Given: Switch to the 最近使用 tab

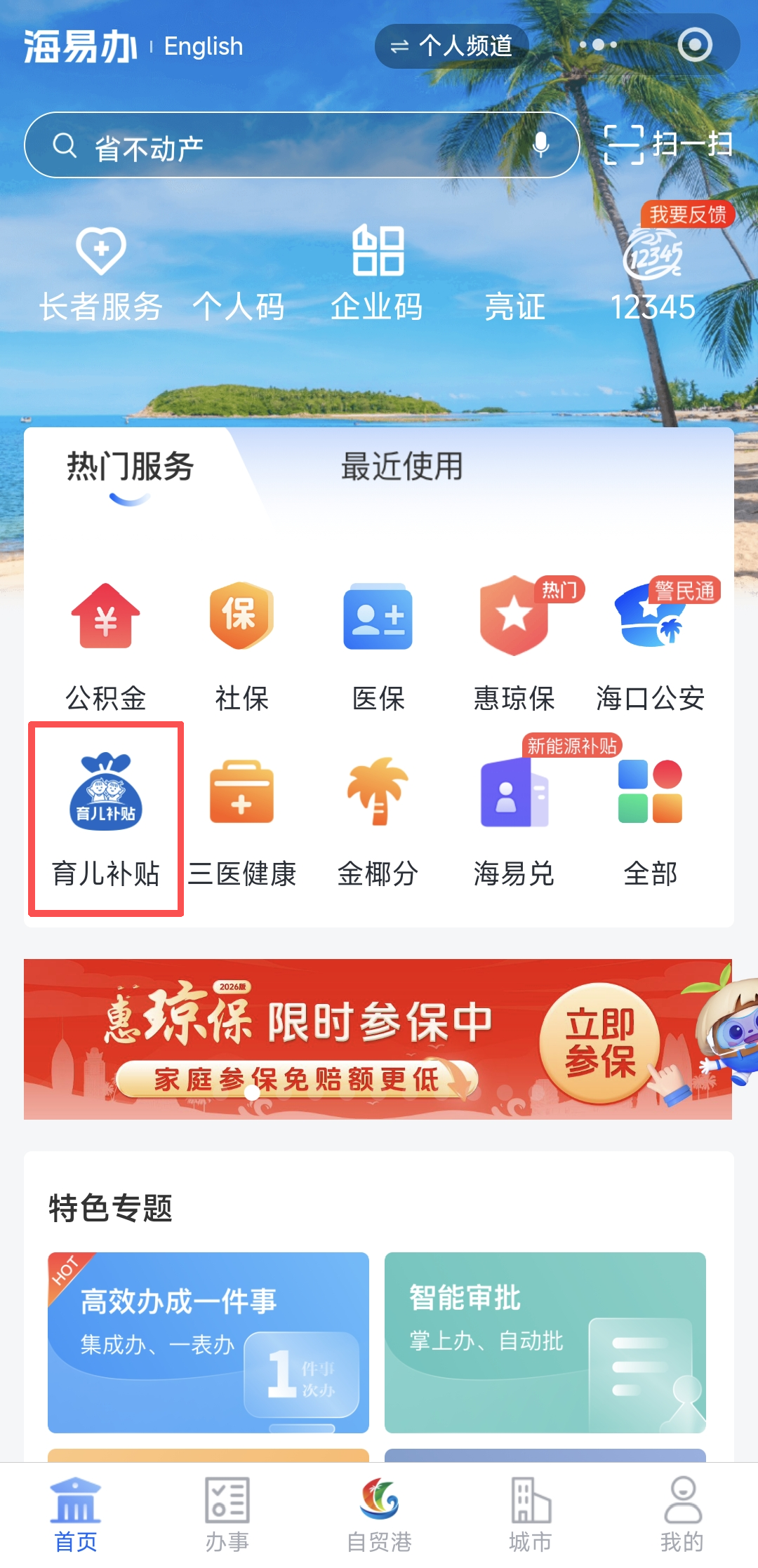Looking at the screenshot, I should click(401, 467).
